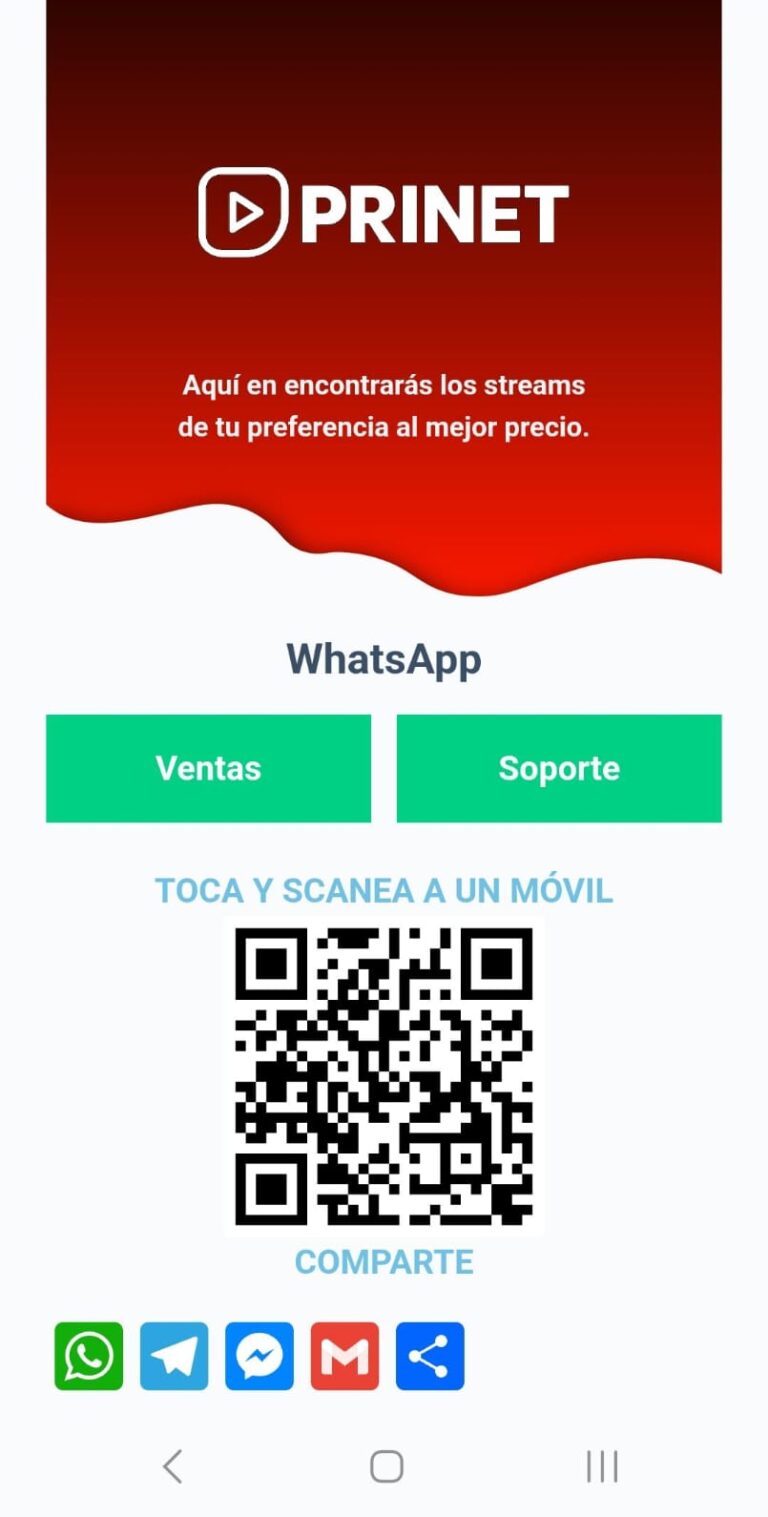The image size is (768, 1517).
Task: Go back using the system back button
Action: (x=172, y=1467)
